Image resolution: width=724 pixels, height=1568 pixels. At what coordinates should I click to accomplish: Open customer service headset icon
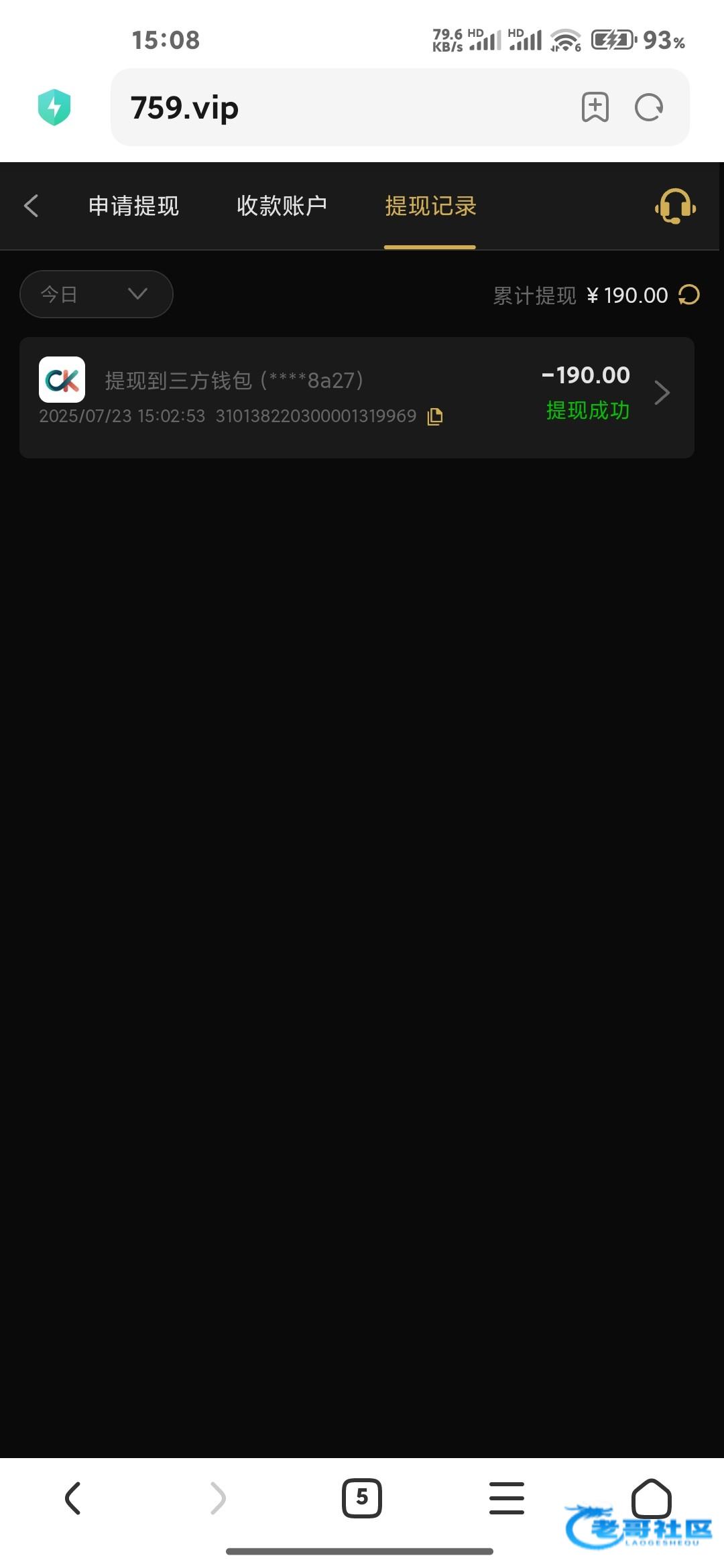(675, 206)
